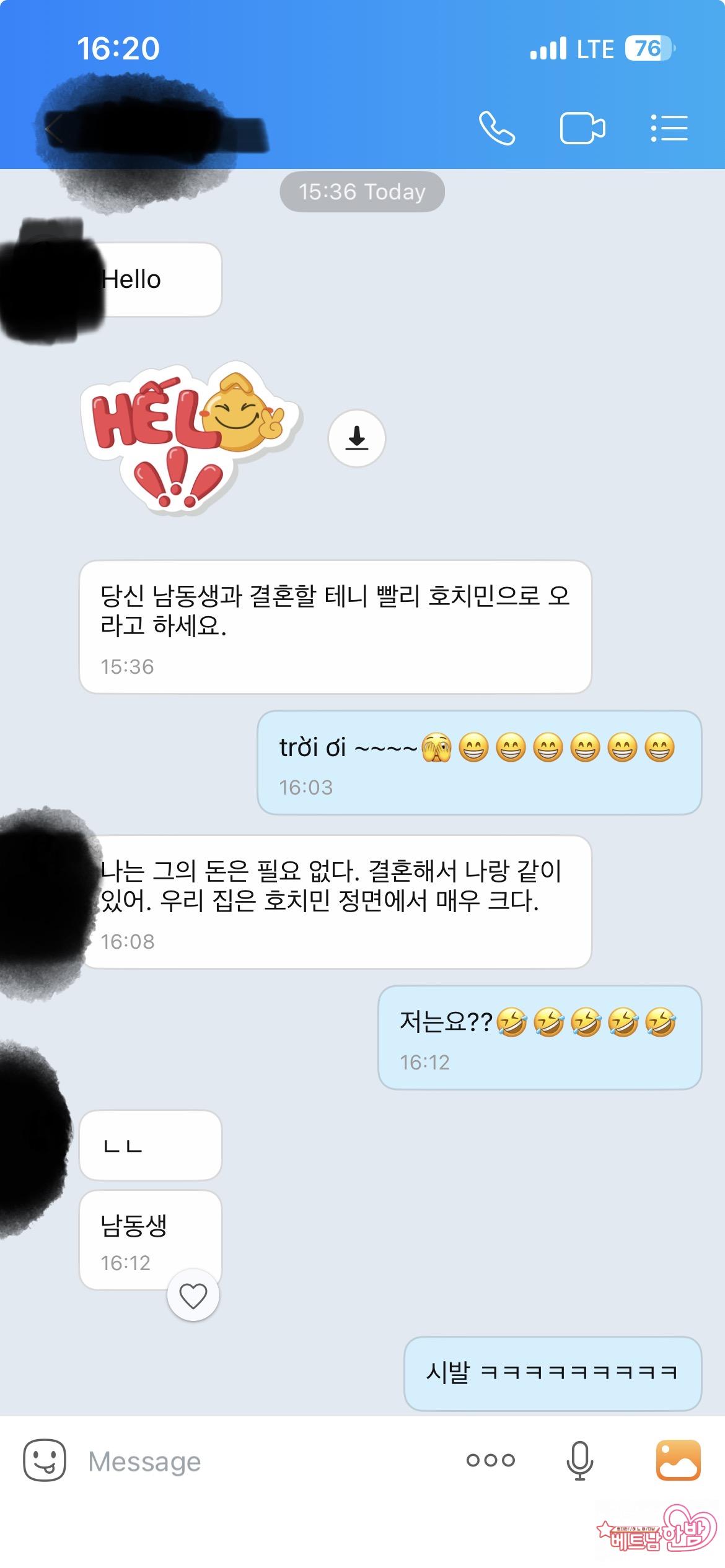725x1568 pixels.
Task: Start a voice call
Action: (497, 128)
